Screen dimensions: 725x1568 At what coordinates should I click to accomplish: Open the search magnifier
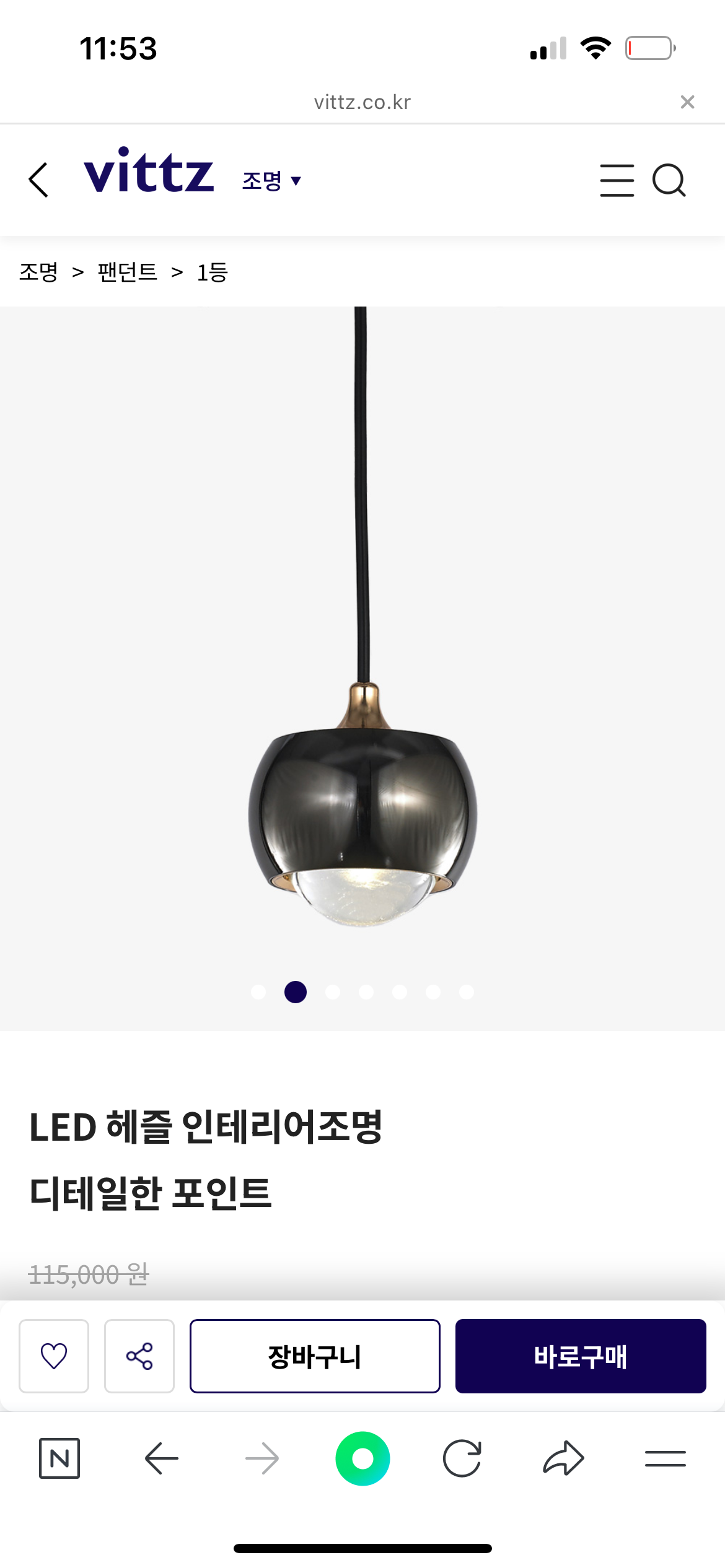click(669, 180)
